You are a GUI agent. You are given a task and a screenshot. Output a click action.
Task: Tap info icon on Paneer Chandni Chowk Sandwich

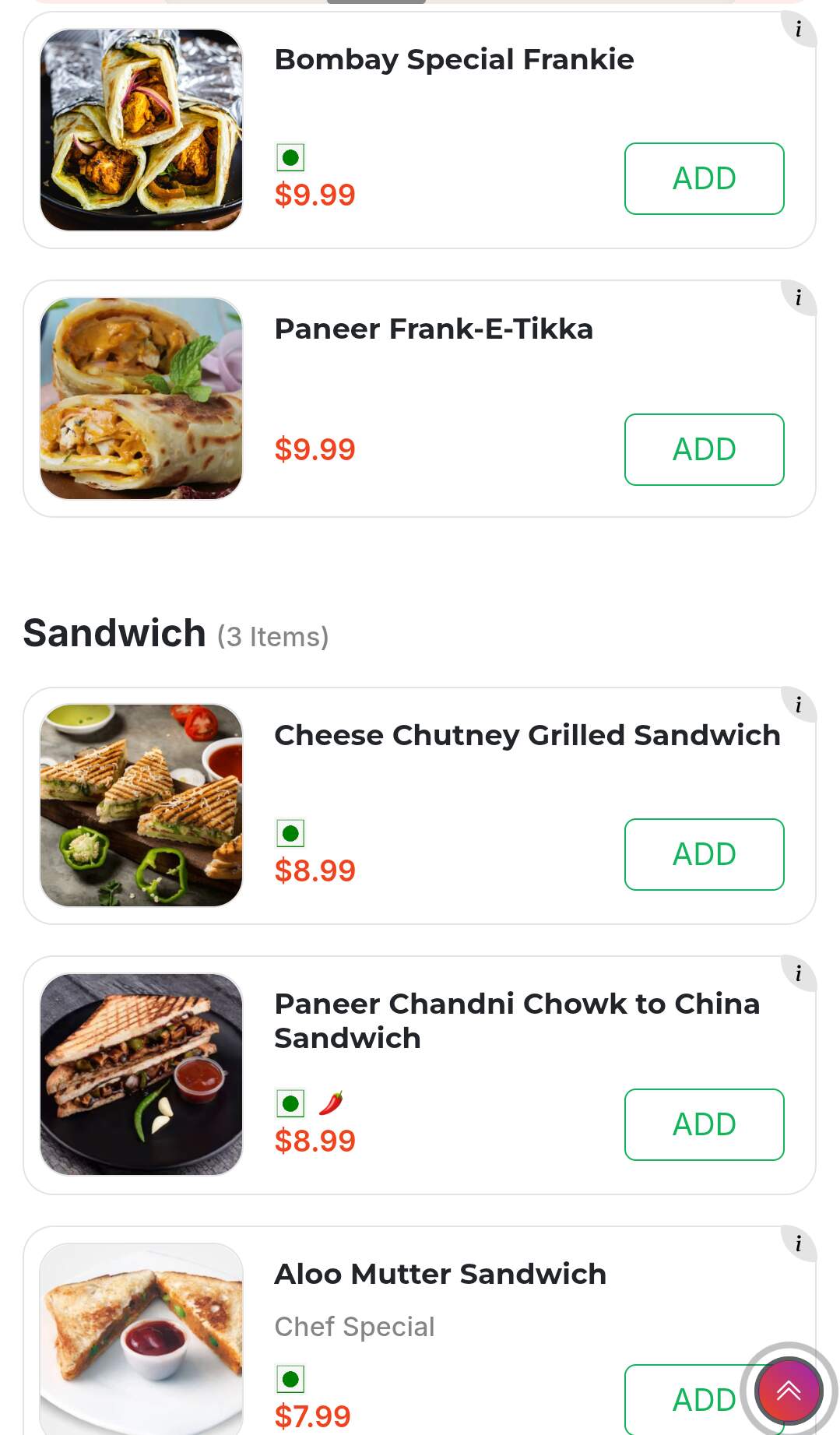(x=799, y=974)
